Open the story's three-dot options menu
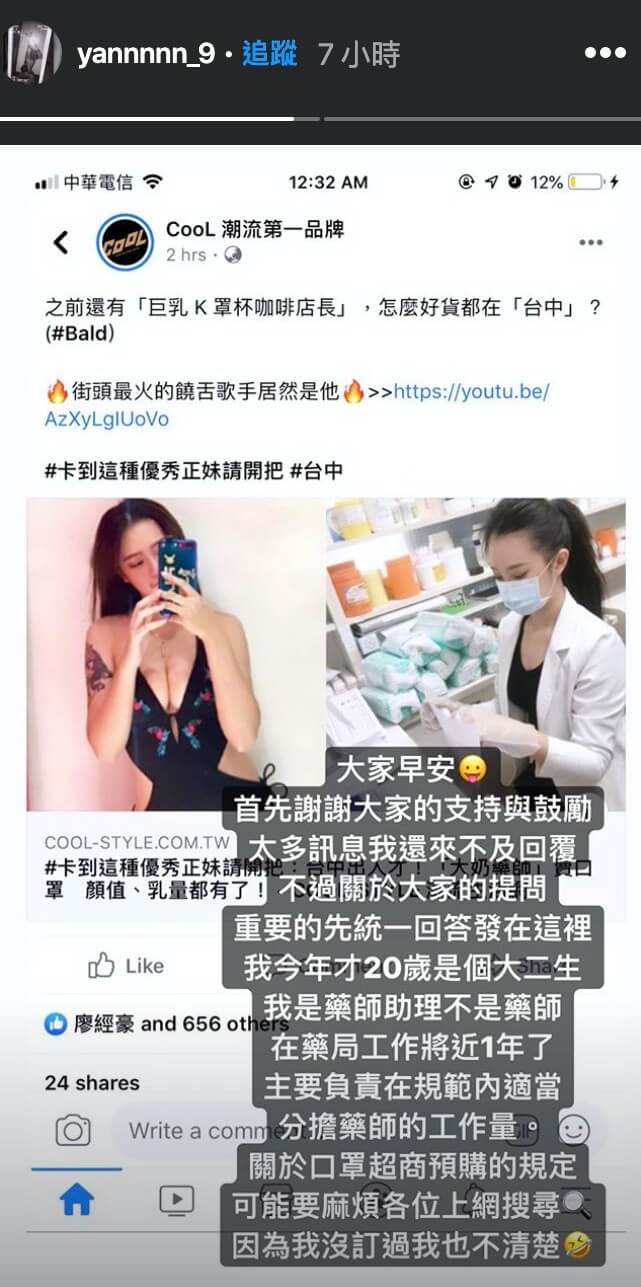Image resolution: width=641 pixels, height=1287 pixels. click(605, 53)
